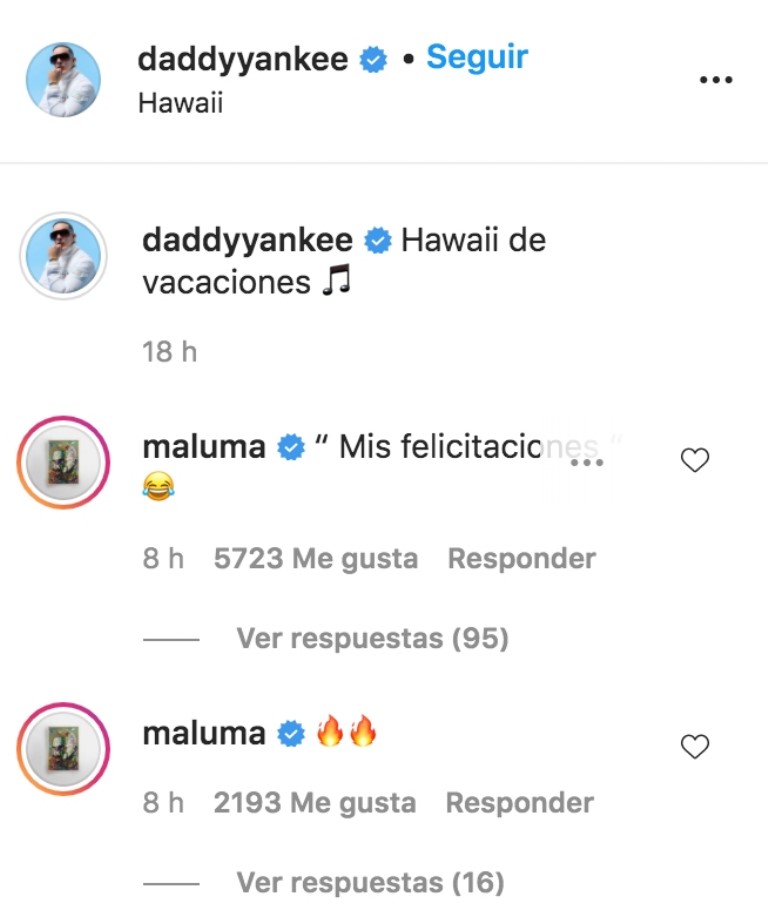This screenshot has width=768, height=923.
Task: Open the overflow menu in the header
Action: [716, 81]
